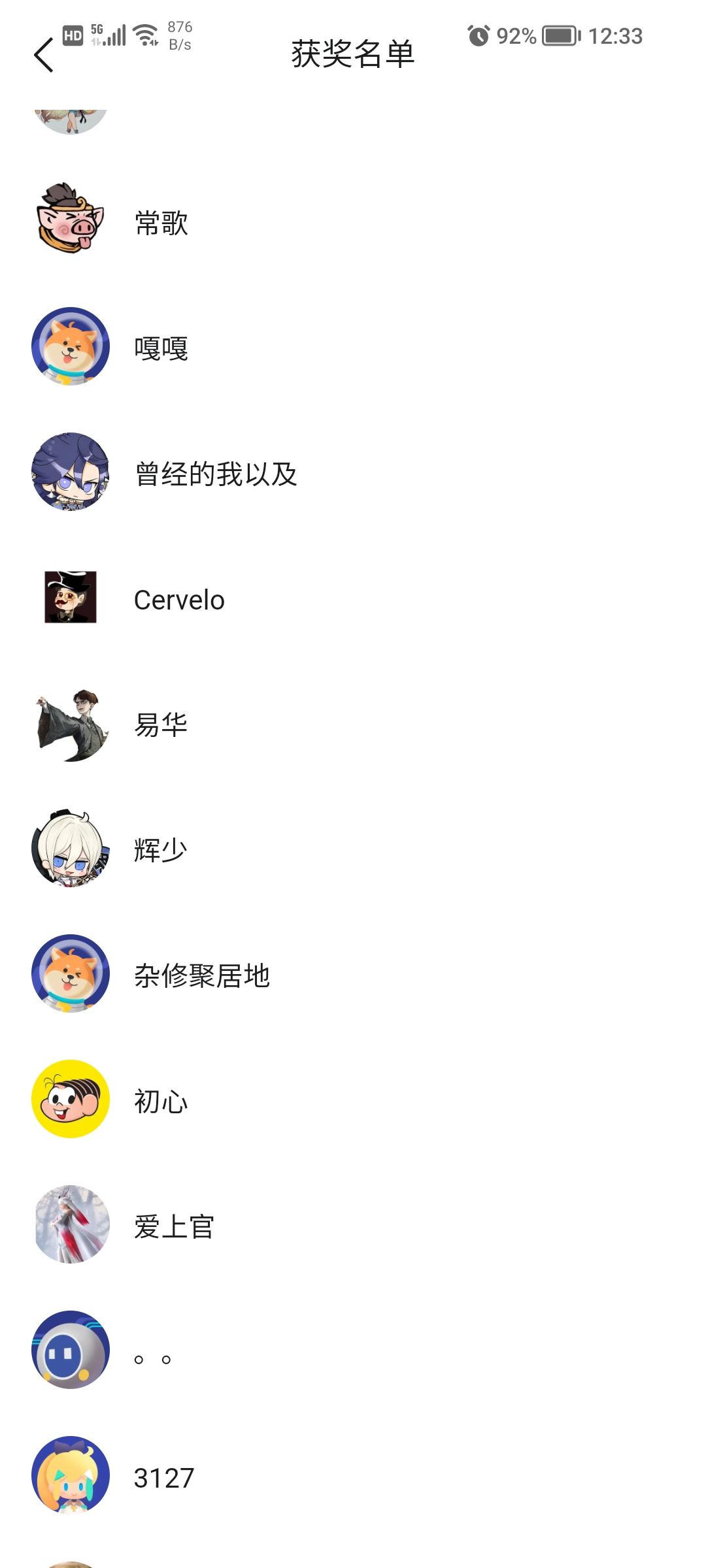706x1568 pixels.
Task: Tap 爱上官's costume avatar
Action: pos(71,1226)
